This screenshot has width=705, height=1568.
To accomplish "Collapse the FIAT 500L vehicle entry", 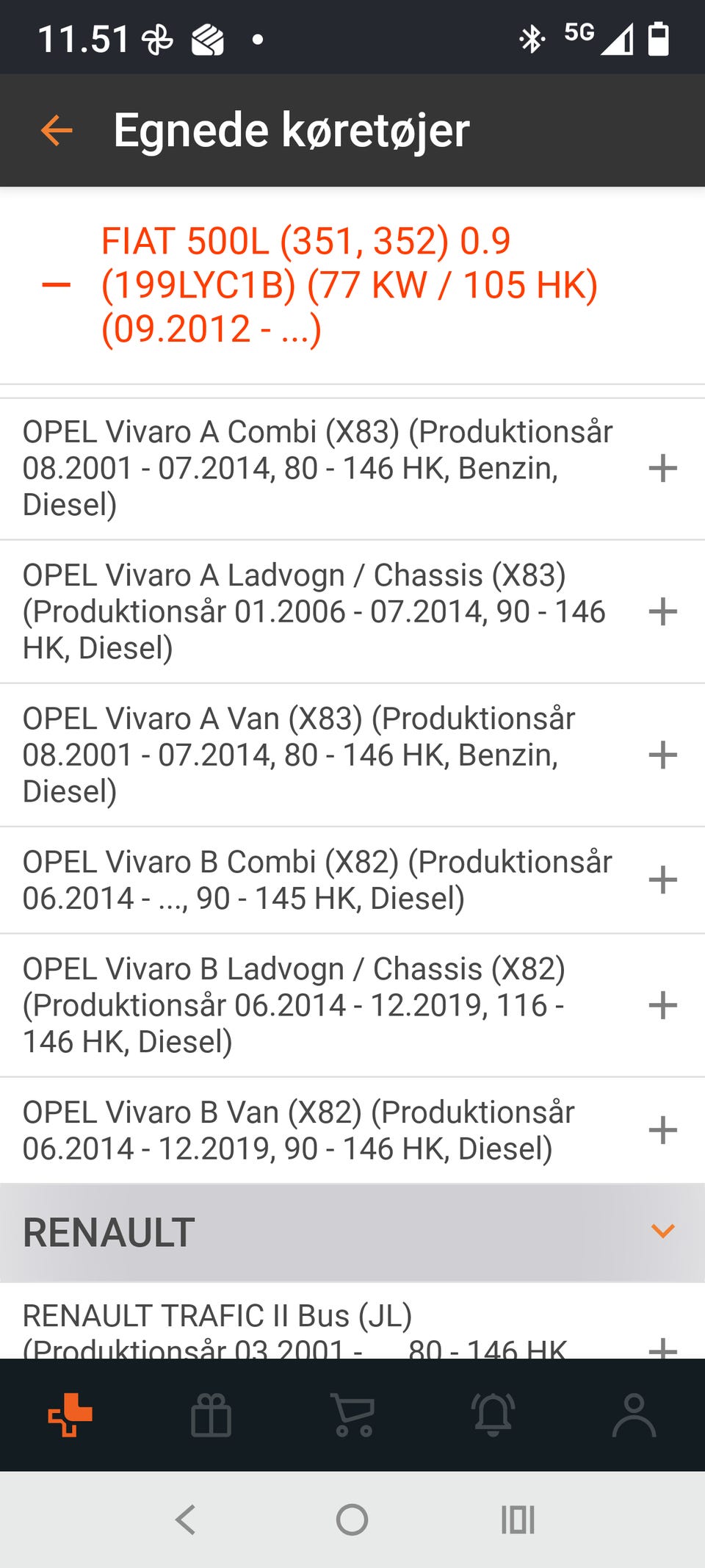I will click(x=57, y=285).
